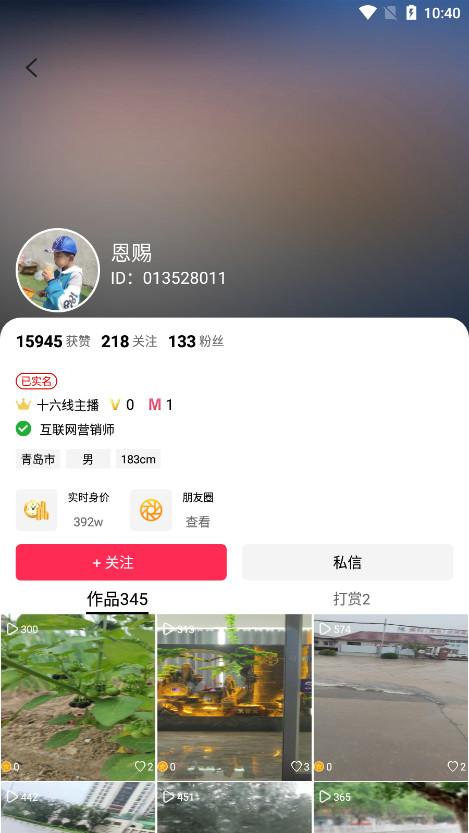
Task: Play the video with 313 views
Action: click(x=234, y=697)
